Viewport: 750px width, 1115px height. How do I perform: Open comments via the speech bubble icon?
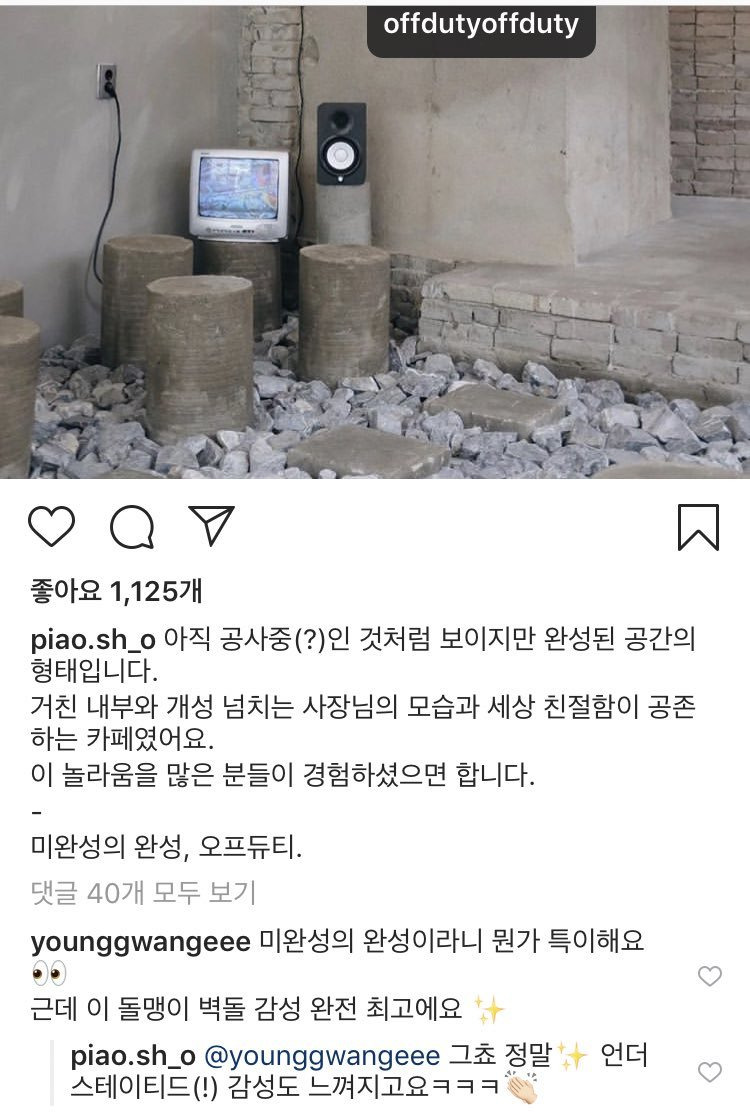tap(131, 526)
